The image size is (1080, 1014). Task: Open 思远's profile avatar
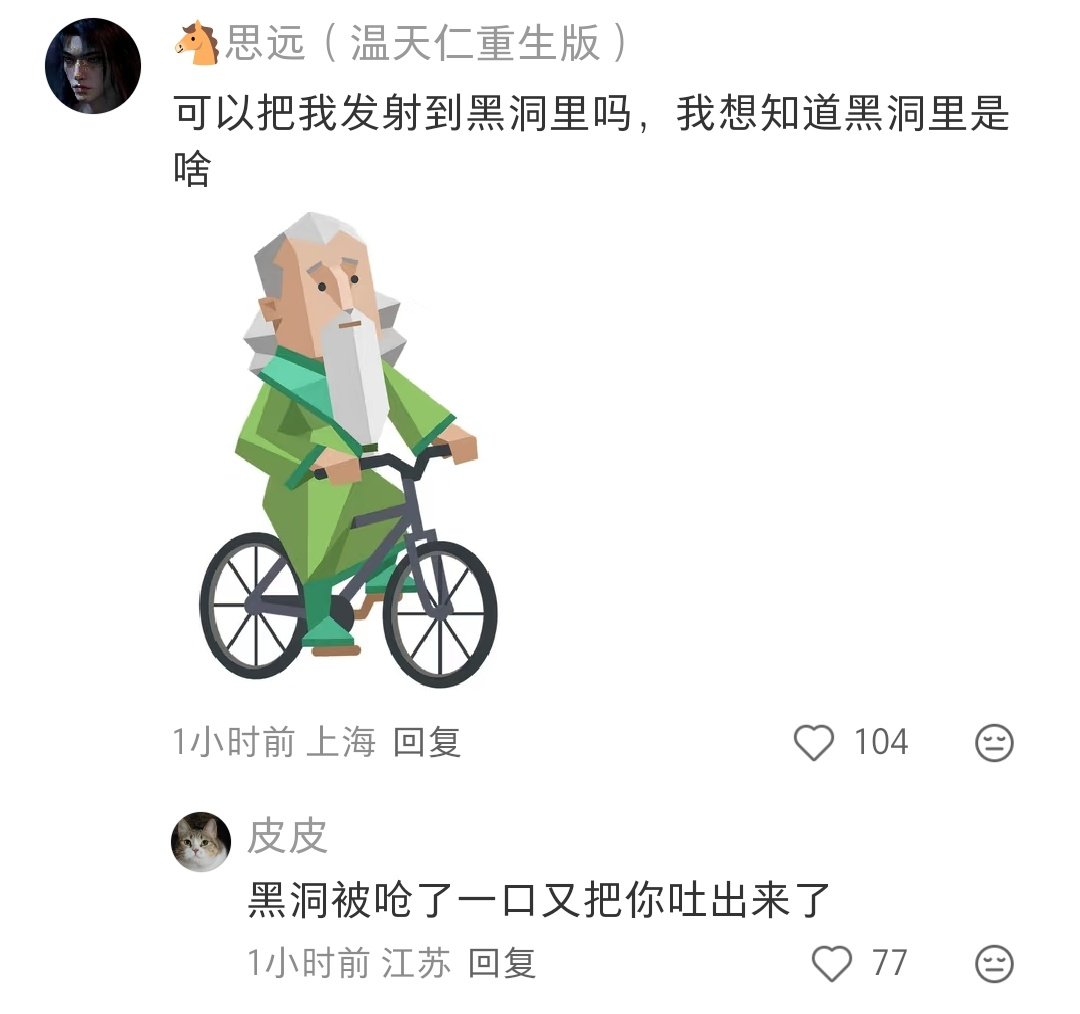(92, 66)
